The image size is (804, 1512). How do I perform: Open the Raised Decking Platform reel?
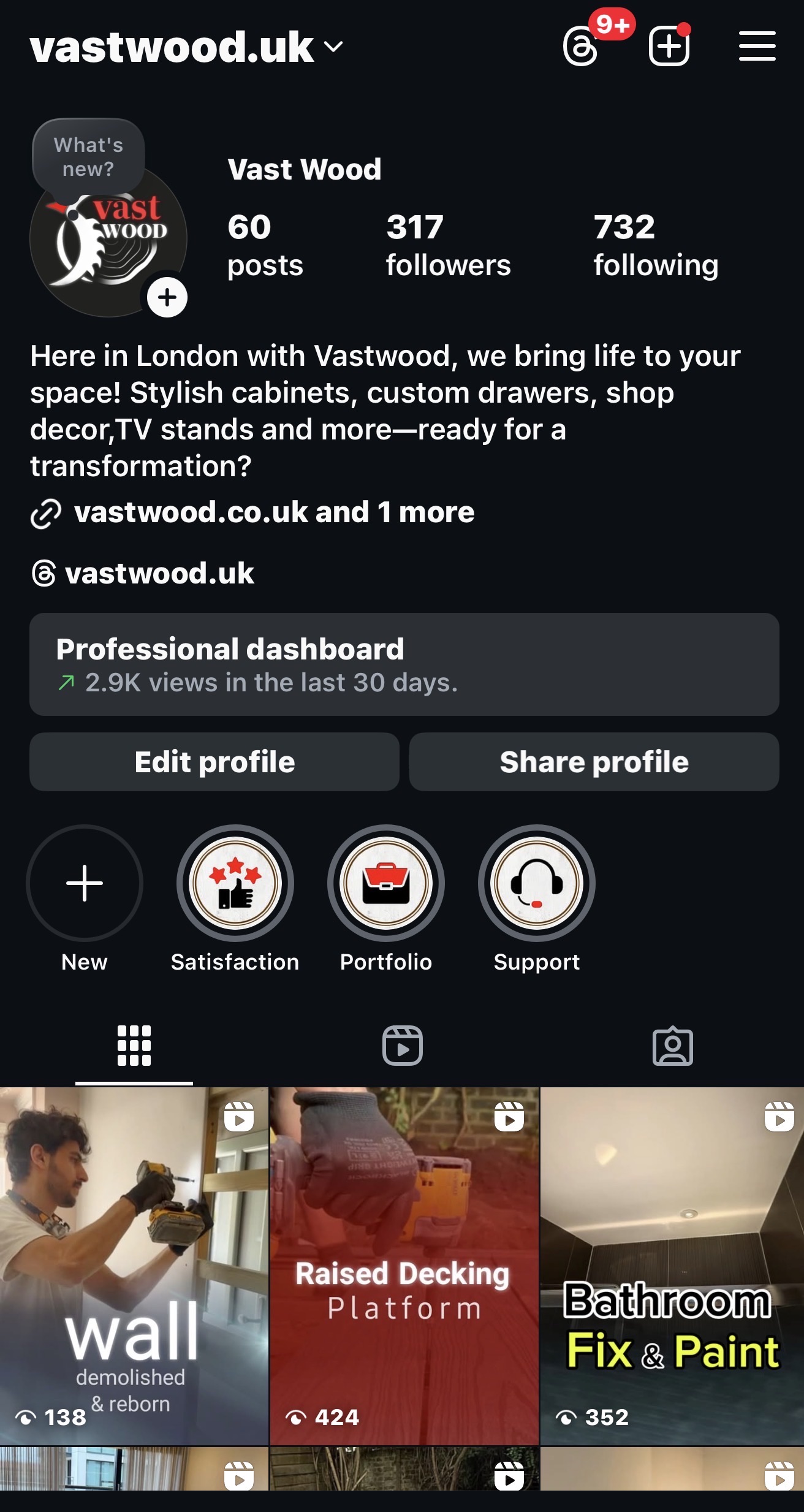(x=404, y=1266)
